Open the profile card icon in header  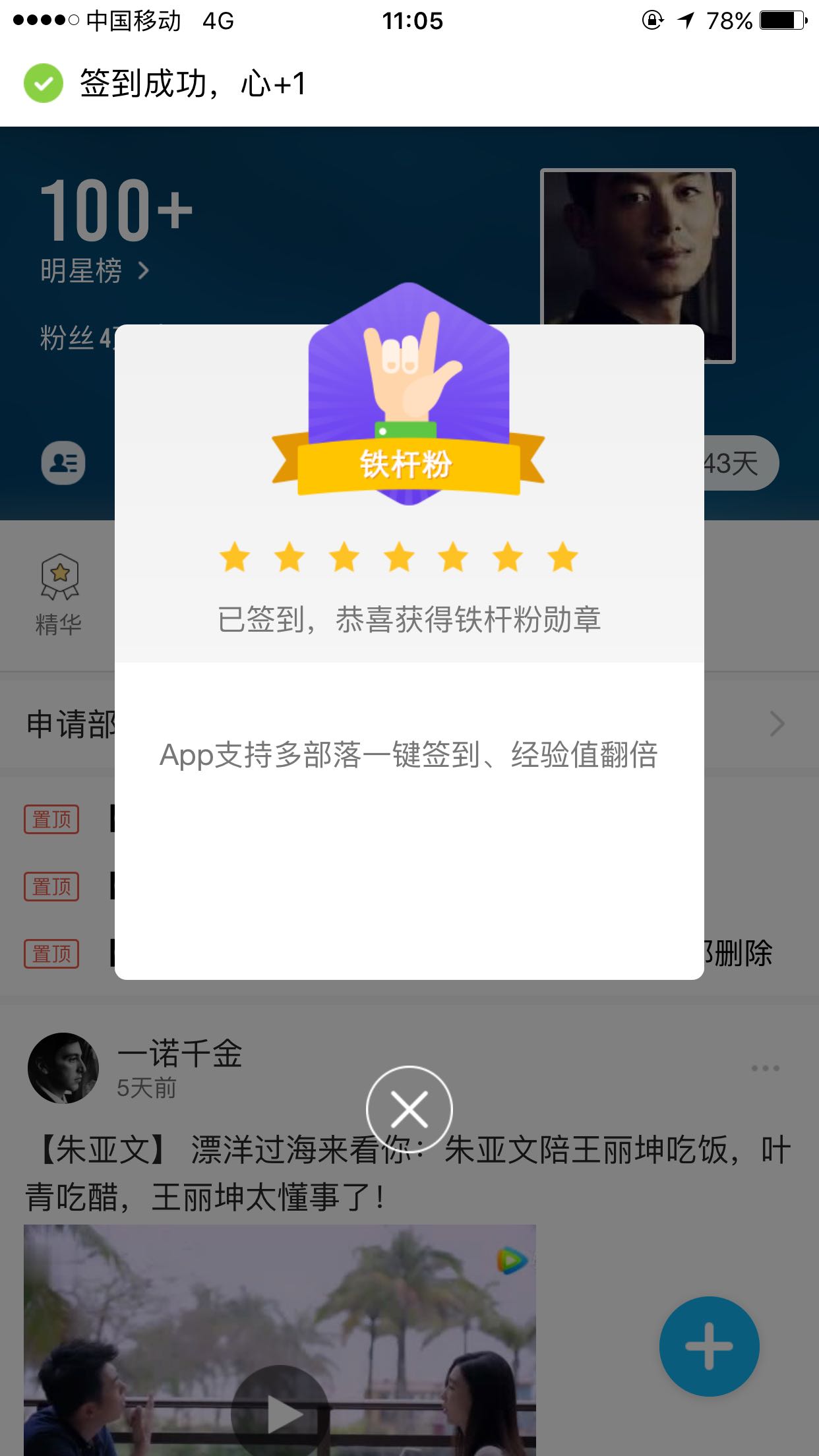tap(63, 463)
